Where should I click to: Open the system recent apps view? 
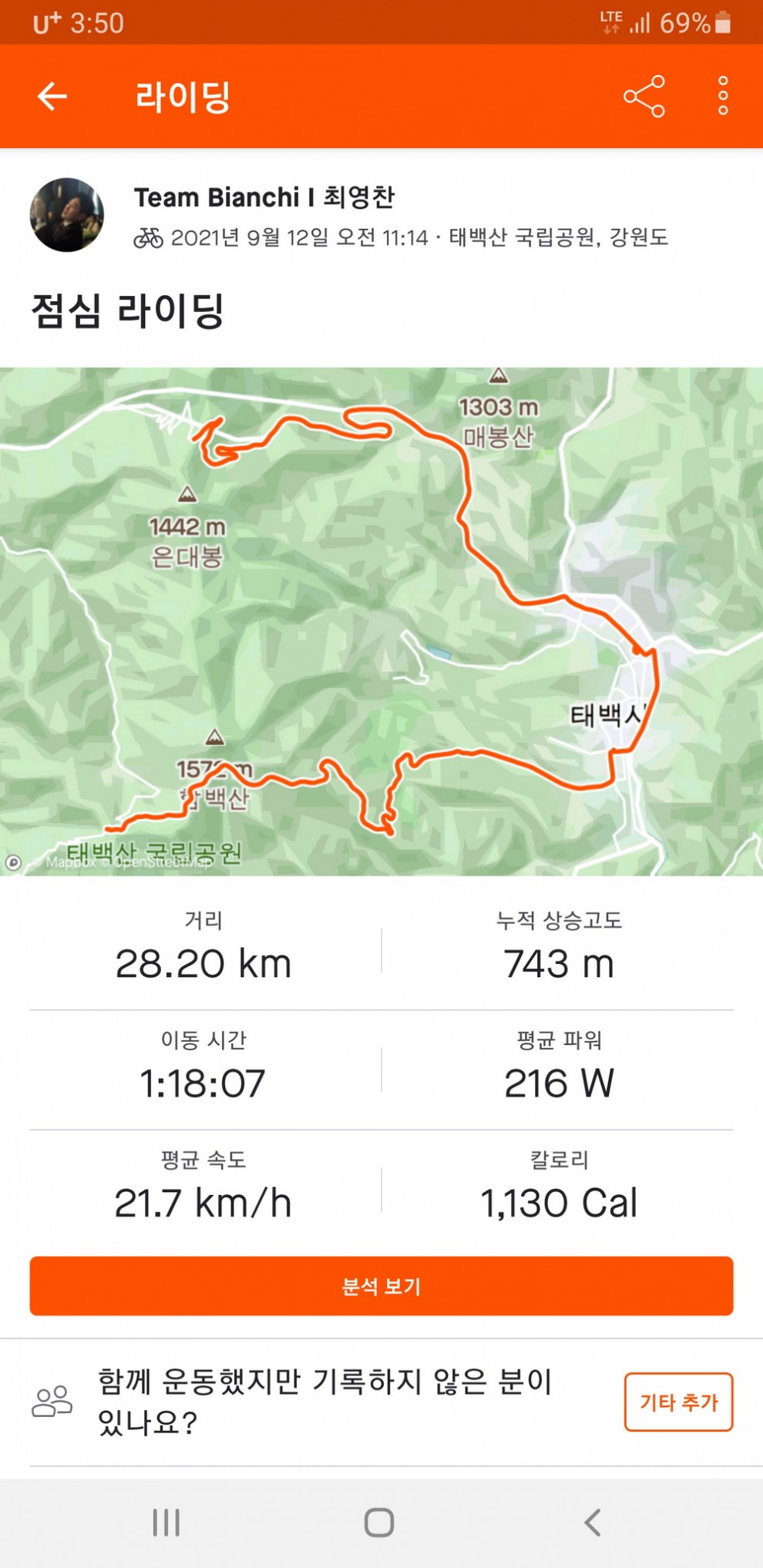coord(166,1523)
